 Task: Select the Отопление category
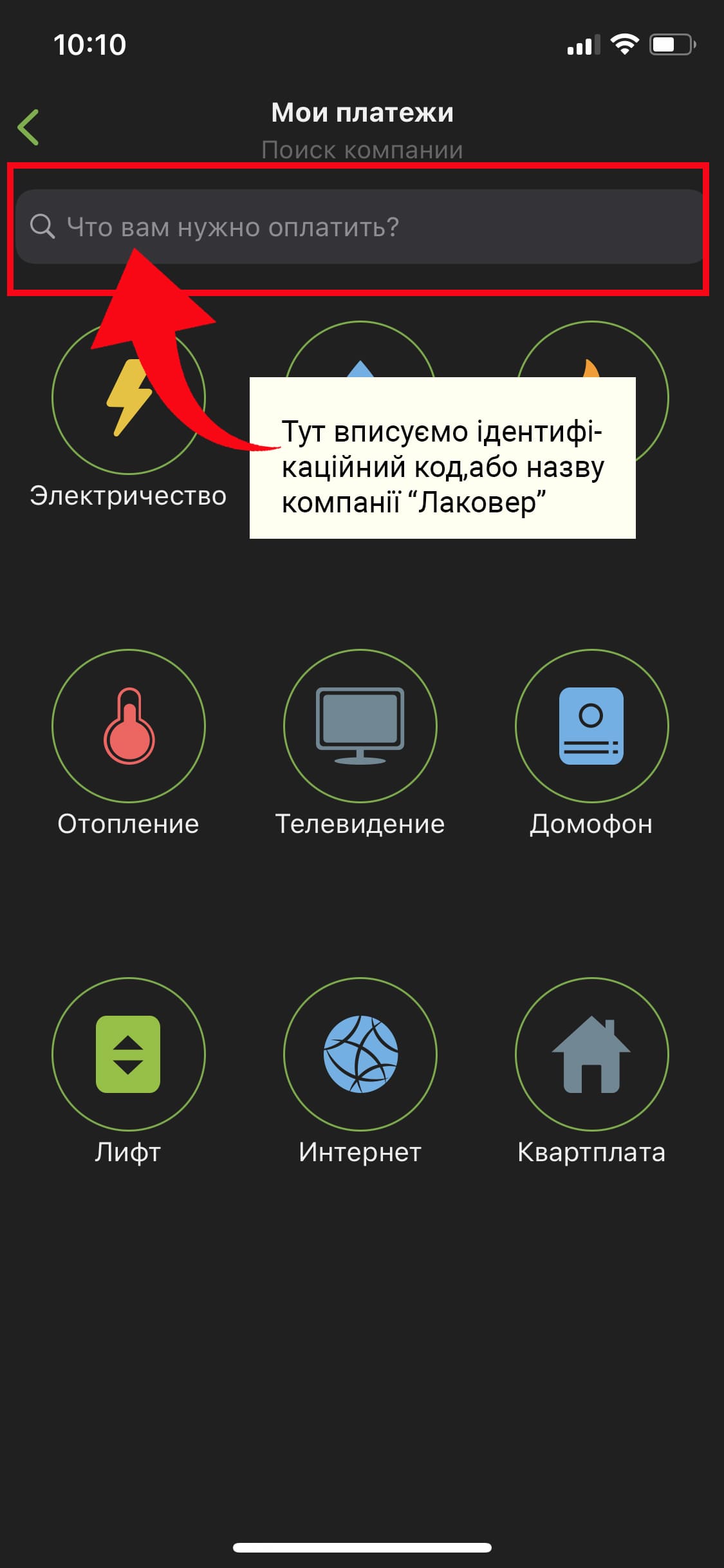point(129,726)
